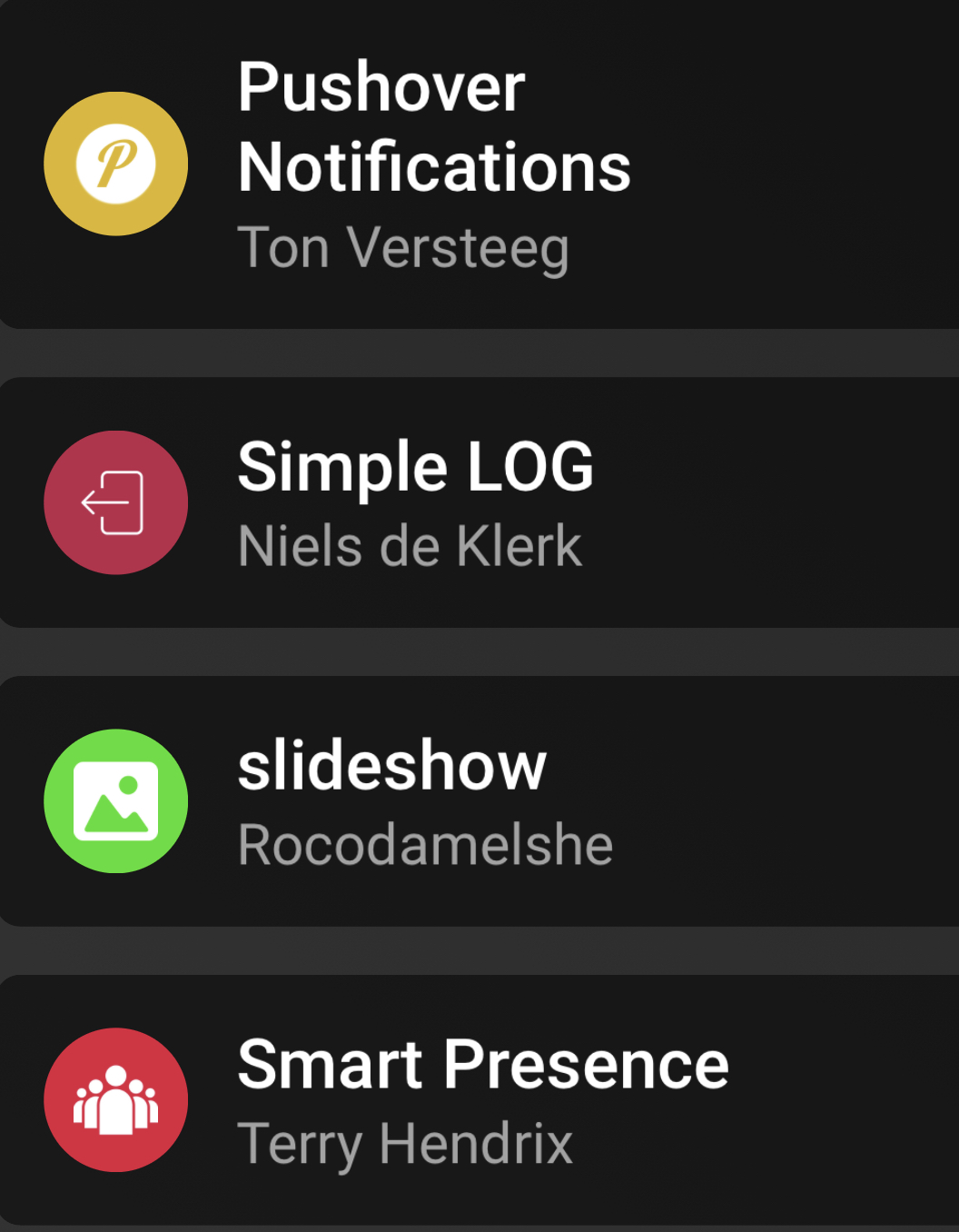This screenshot has height=1232, width=959.
Task: Open the Pushover Notifications app entry
Action: 434,164
